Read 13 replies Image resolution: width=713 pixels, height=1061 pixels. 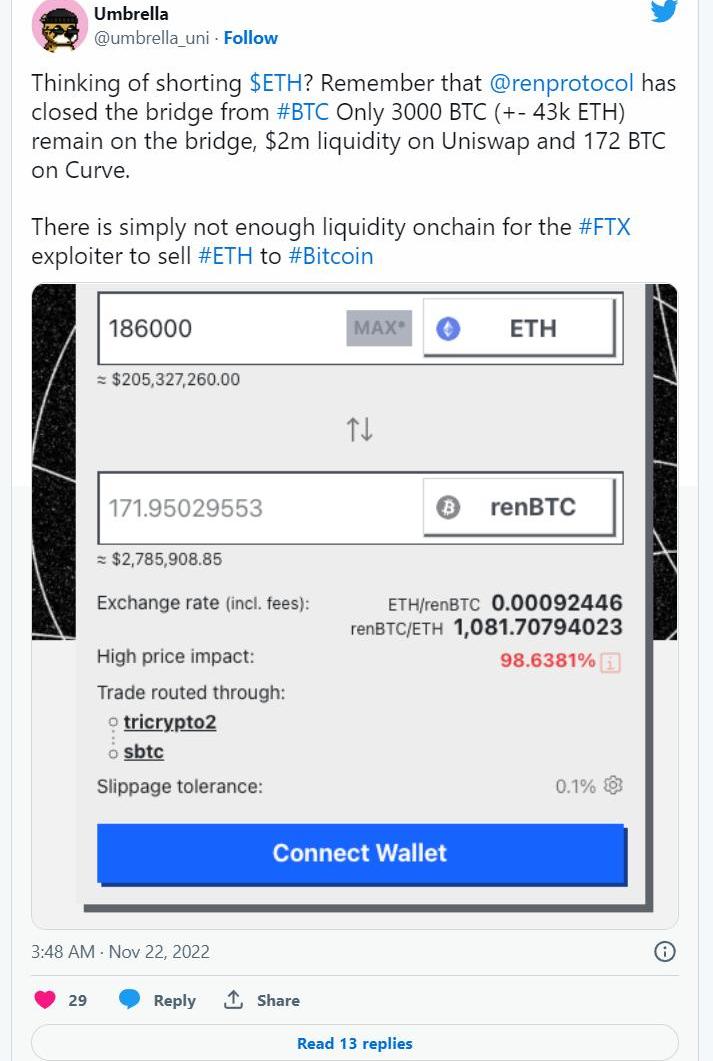pos(355,1043)
